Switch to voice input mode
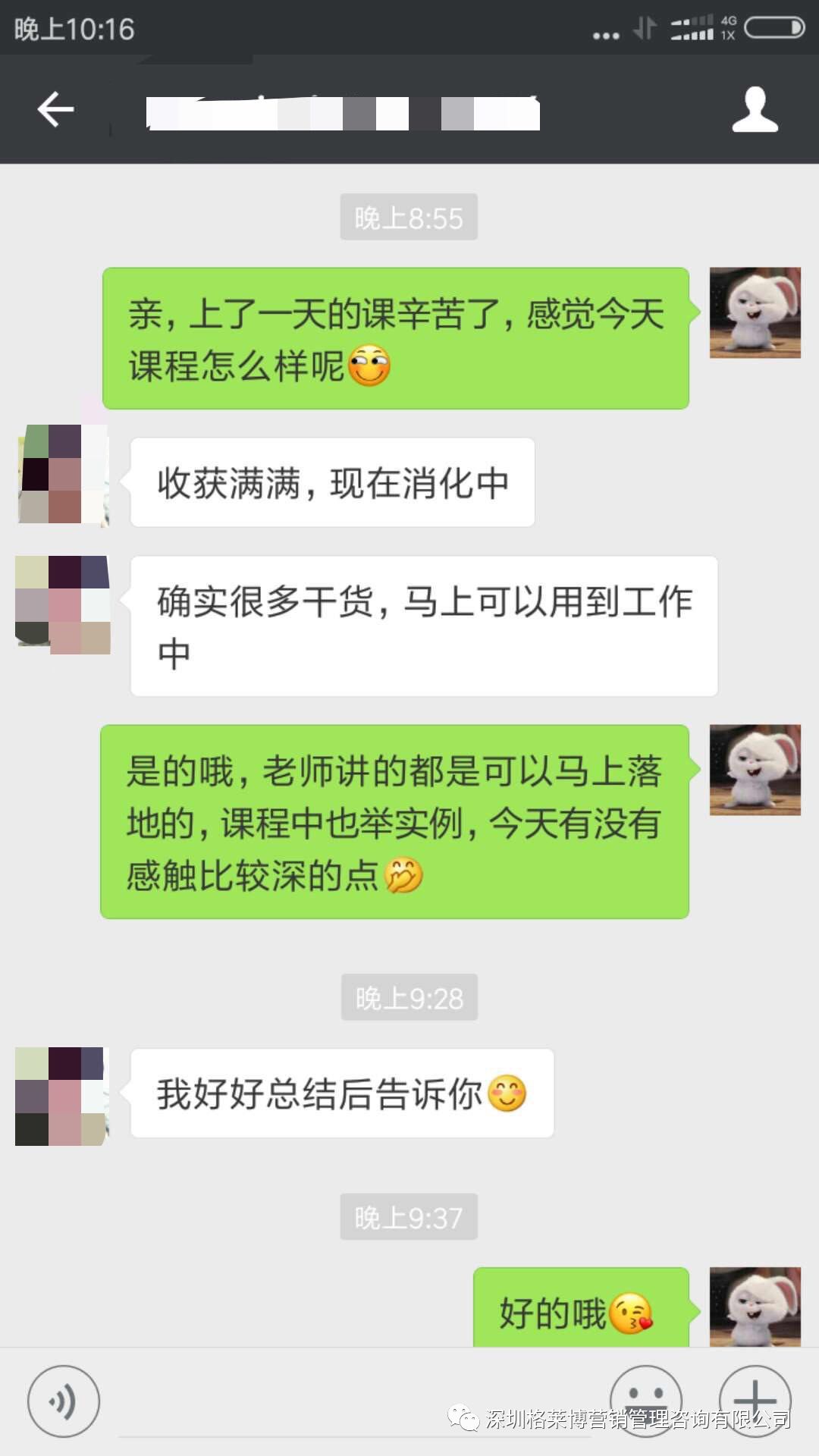This screenshot has height=1456, width=819. (64, 1401)
